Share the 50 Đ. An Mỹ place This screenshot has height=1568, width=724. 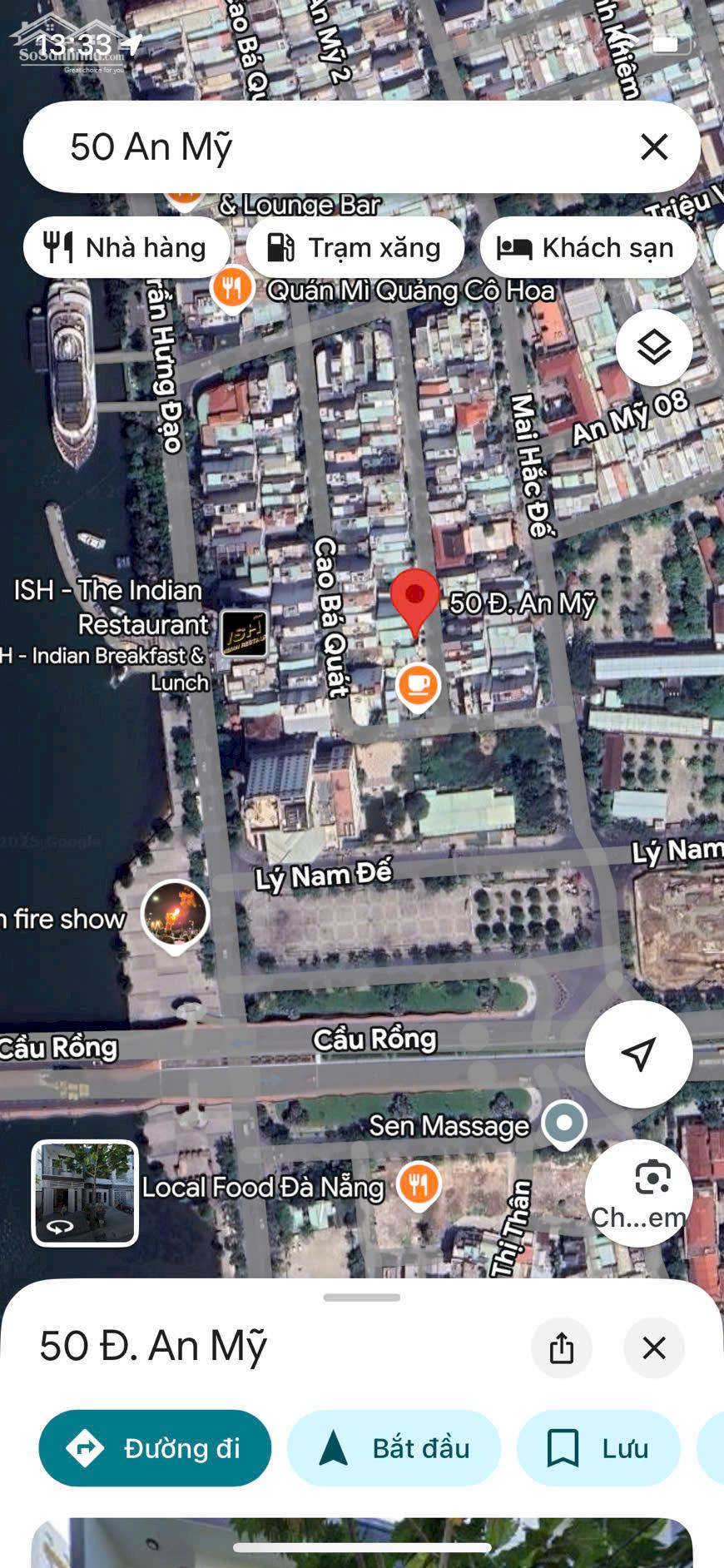pyautogui.click(x=562, y=1347)
